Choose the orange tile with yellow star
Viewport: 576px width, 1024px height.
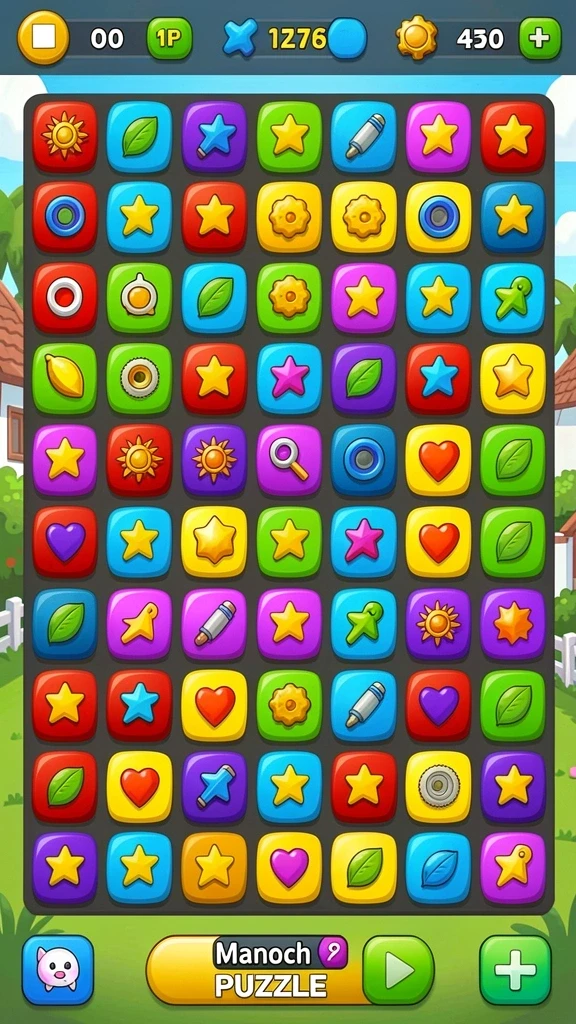point(214,867)
